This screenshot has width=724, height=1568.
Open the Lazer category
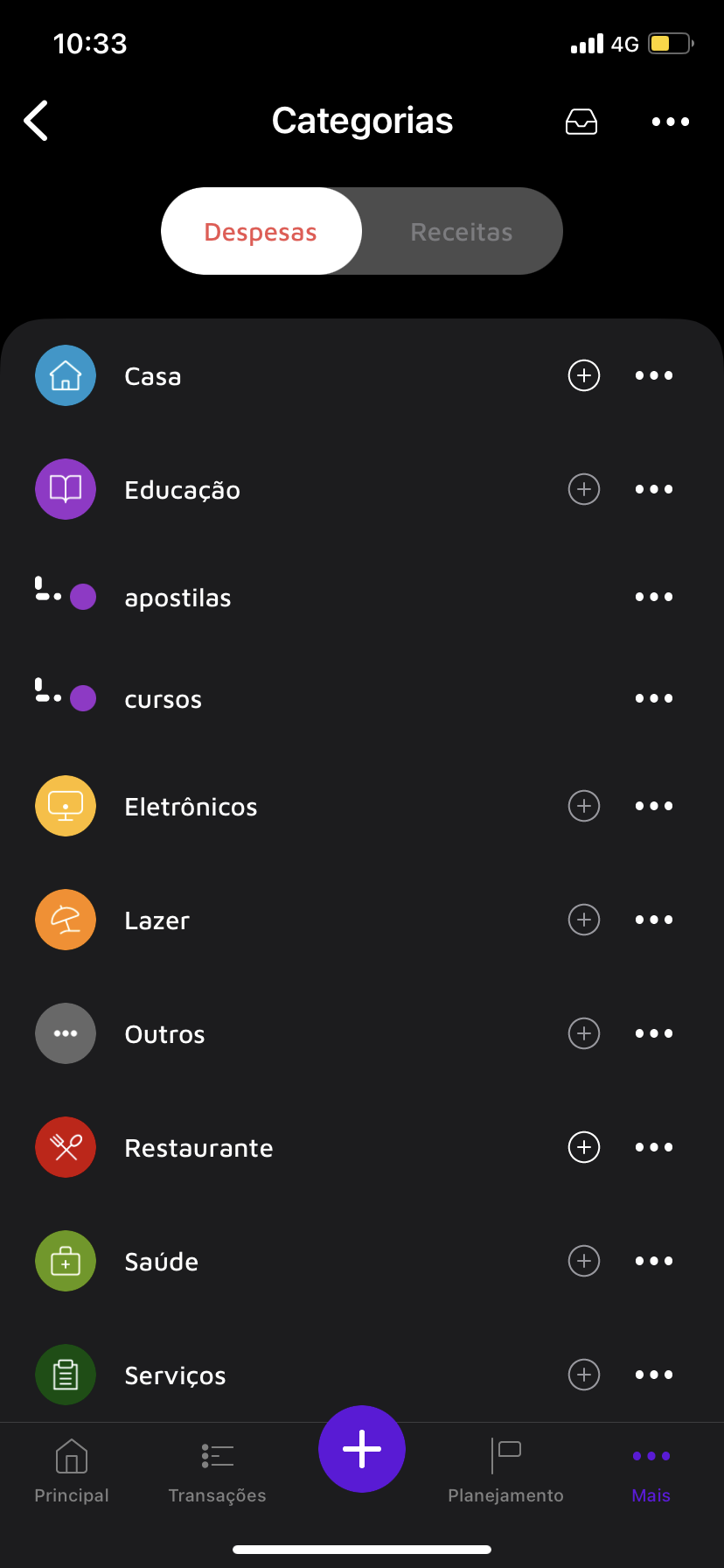pos(157,920)
